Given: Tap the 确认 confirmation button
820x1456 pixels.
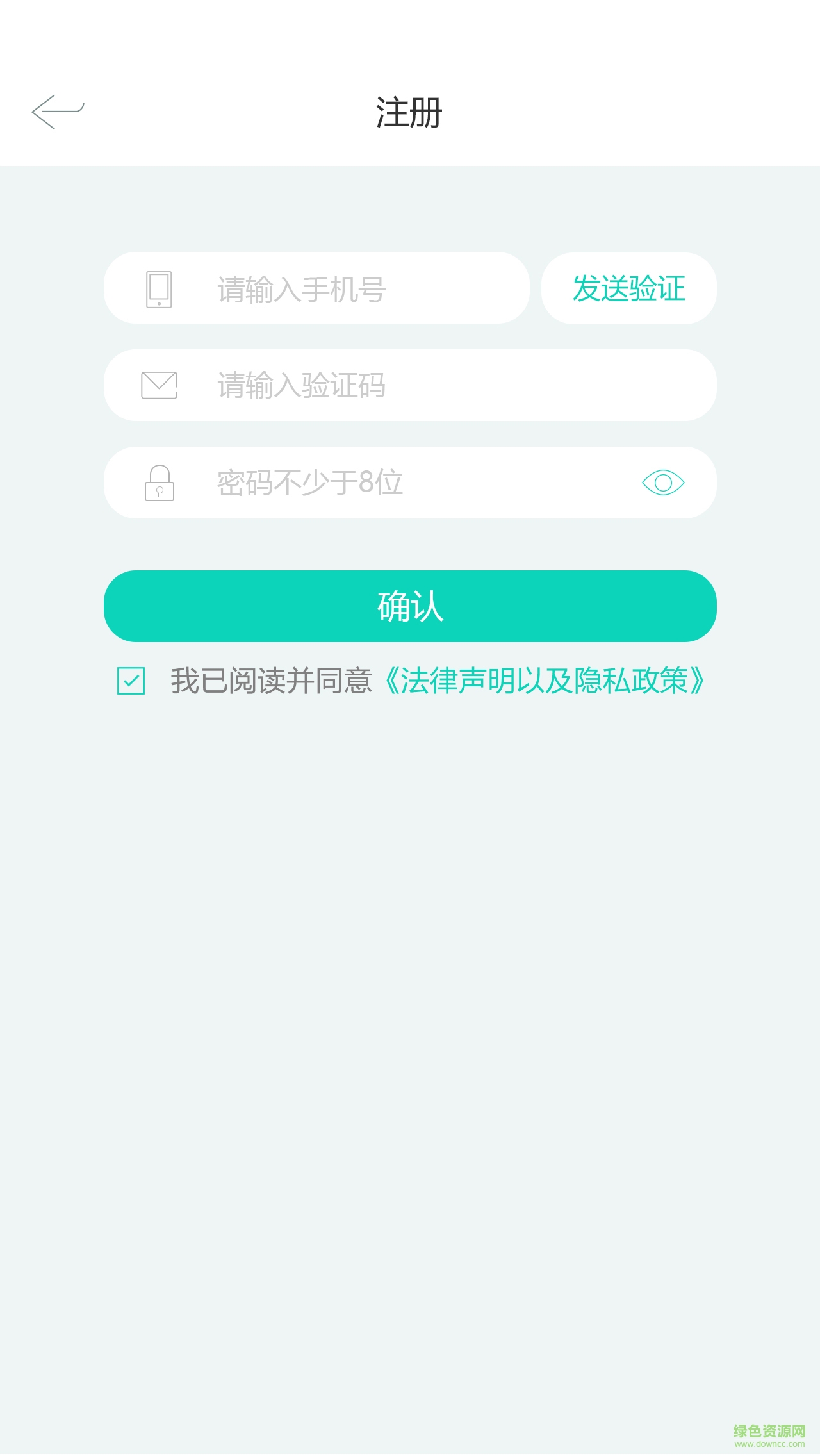Looking at the screenshot, I should tap(410, 606).
